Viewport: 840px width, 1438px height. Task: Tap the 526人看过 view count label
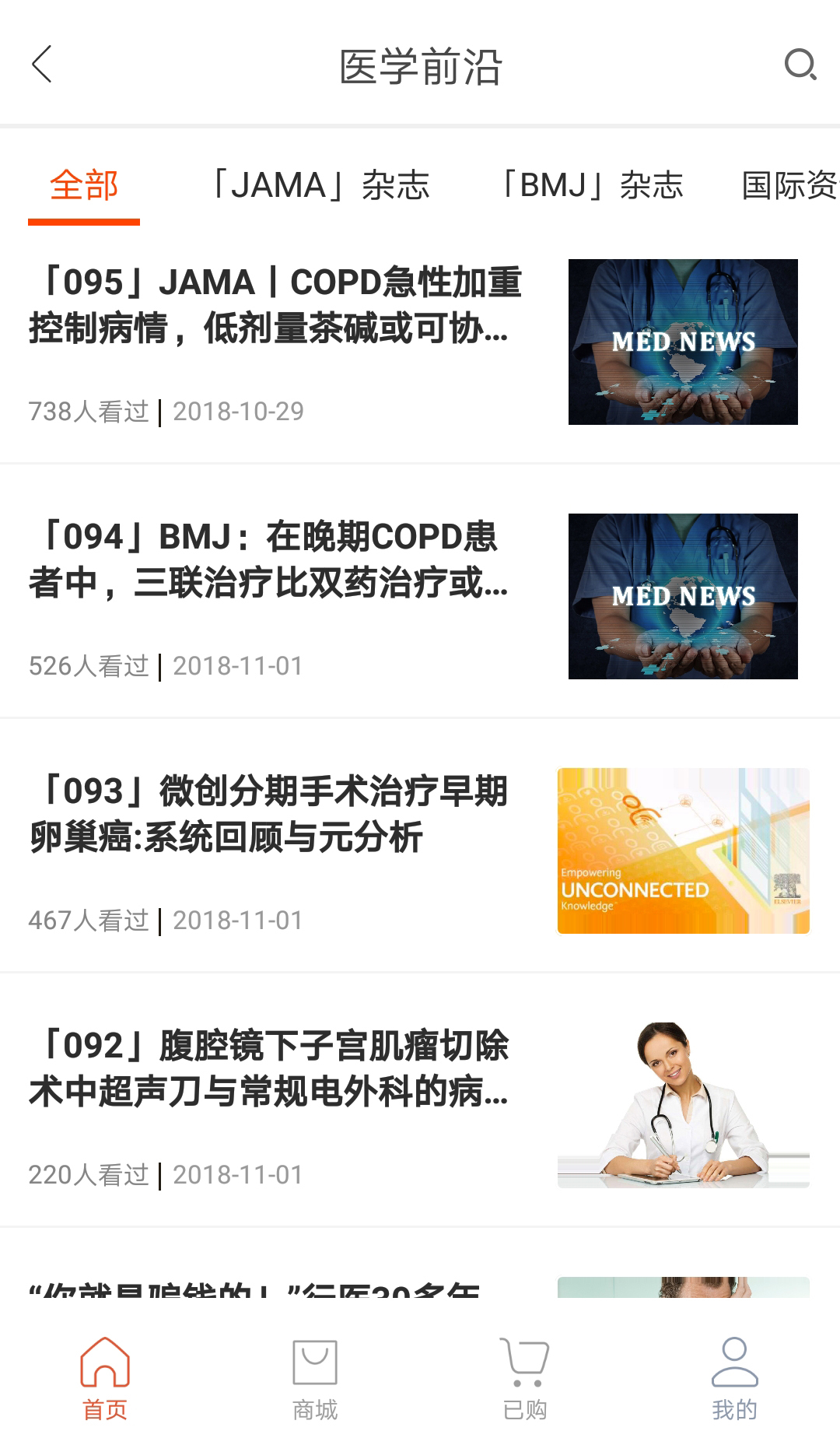click(x=88, y=665)
